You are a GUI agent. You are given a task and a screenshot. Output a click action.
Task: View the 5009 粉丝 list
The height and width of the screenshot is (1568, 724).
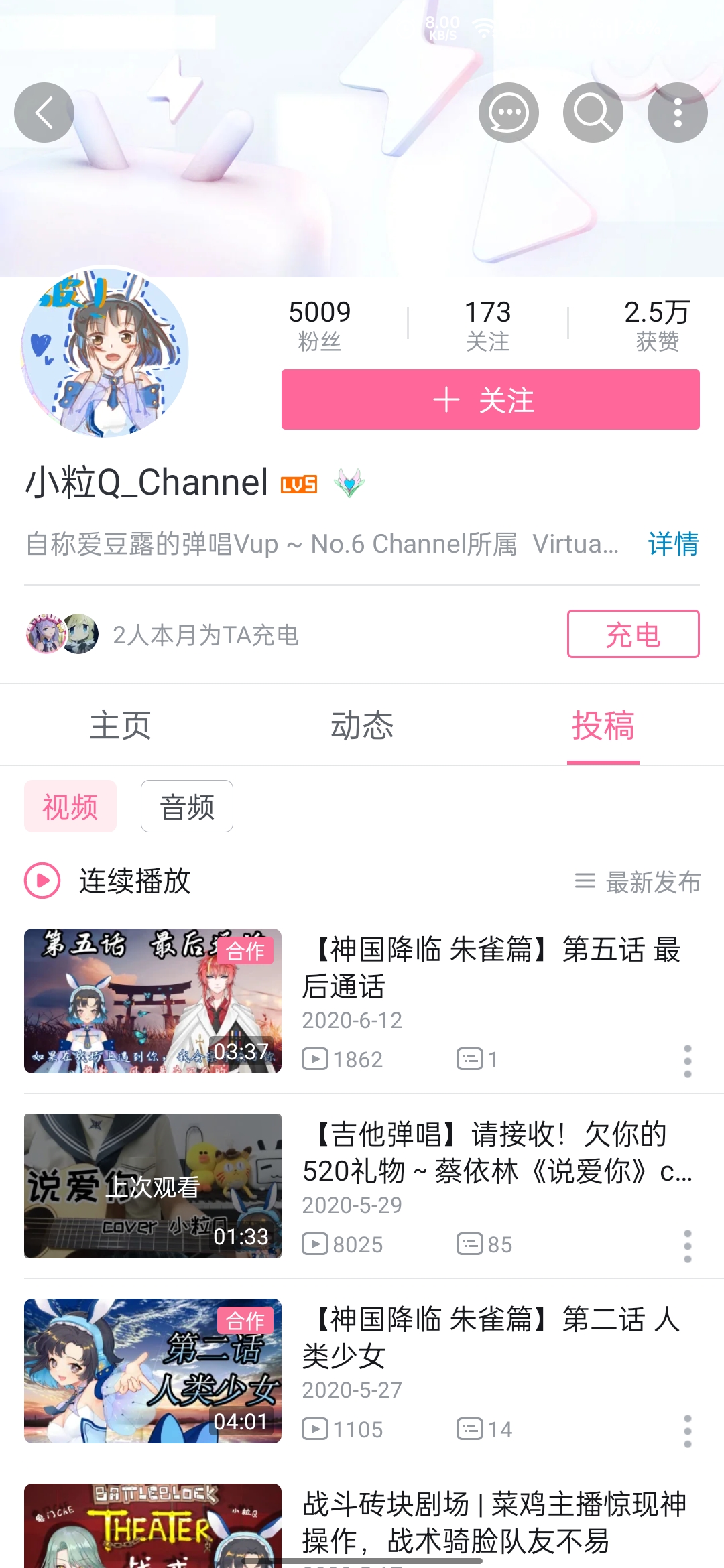point(320,325)
